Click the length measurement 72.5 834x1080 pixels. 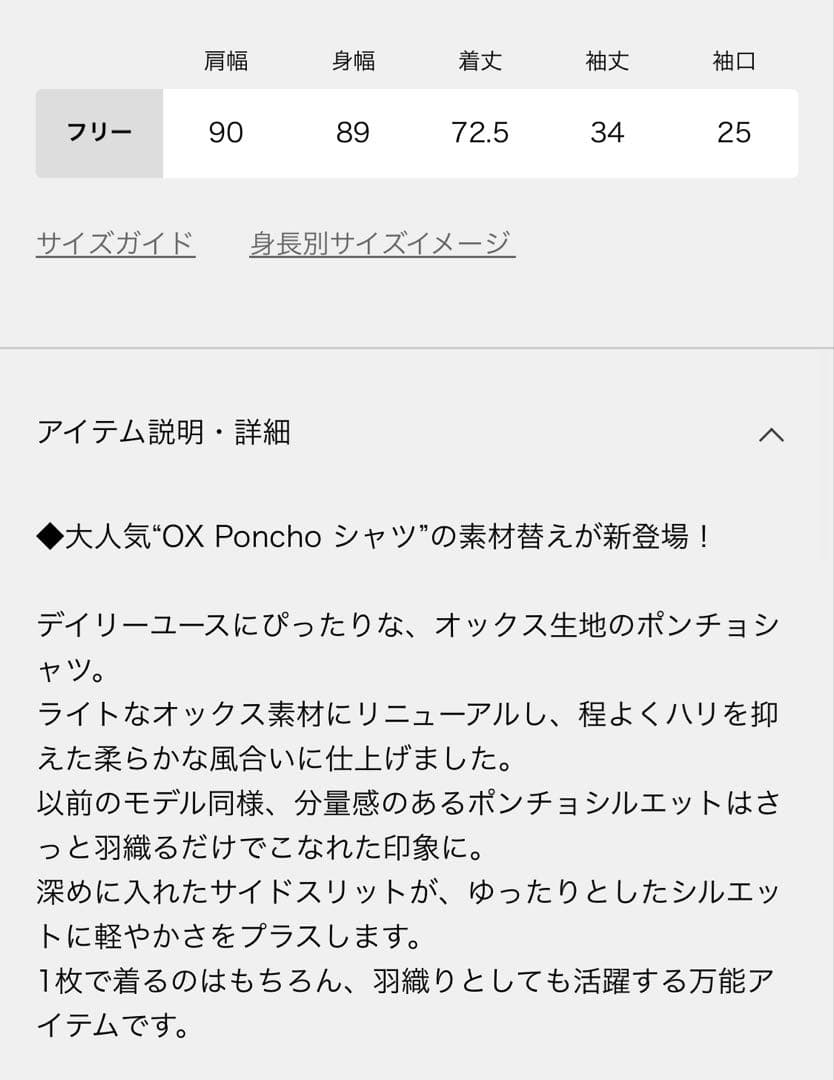pyautogui.click(x=481, y=133)
